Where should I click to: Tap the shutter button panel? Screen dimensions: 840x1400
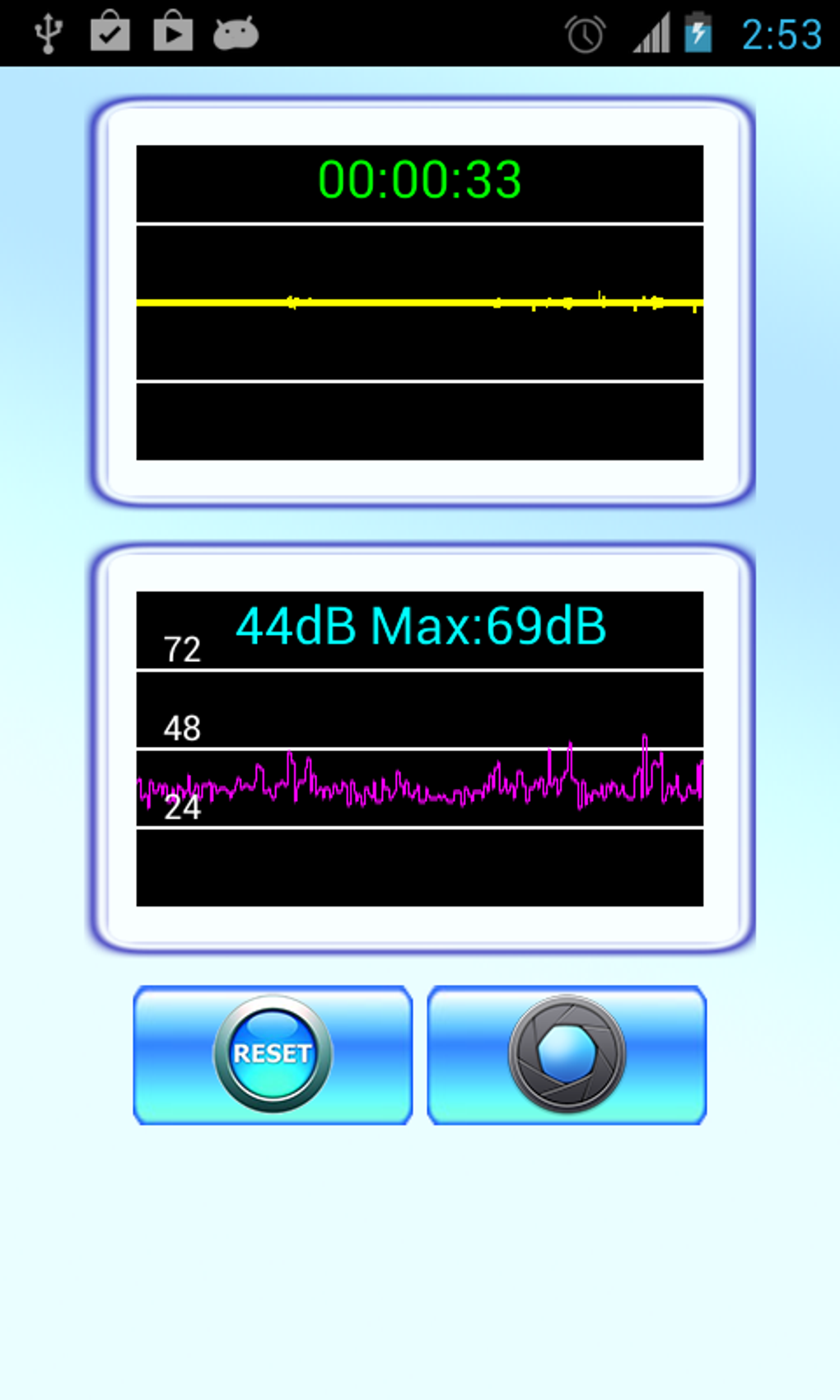point(566,1054)
